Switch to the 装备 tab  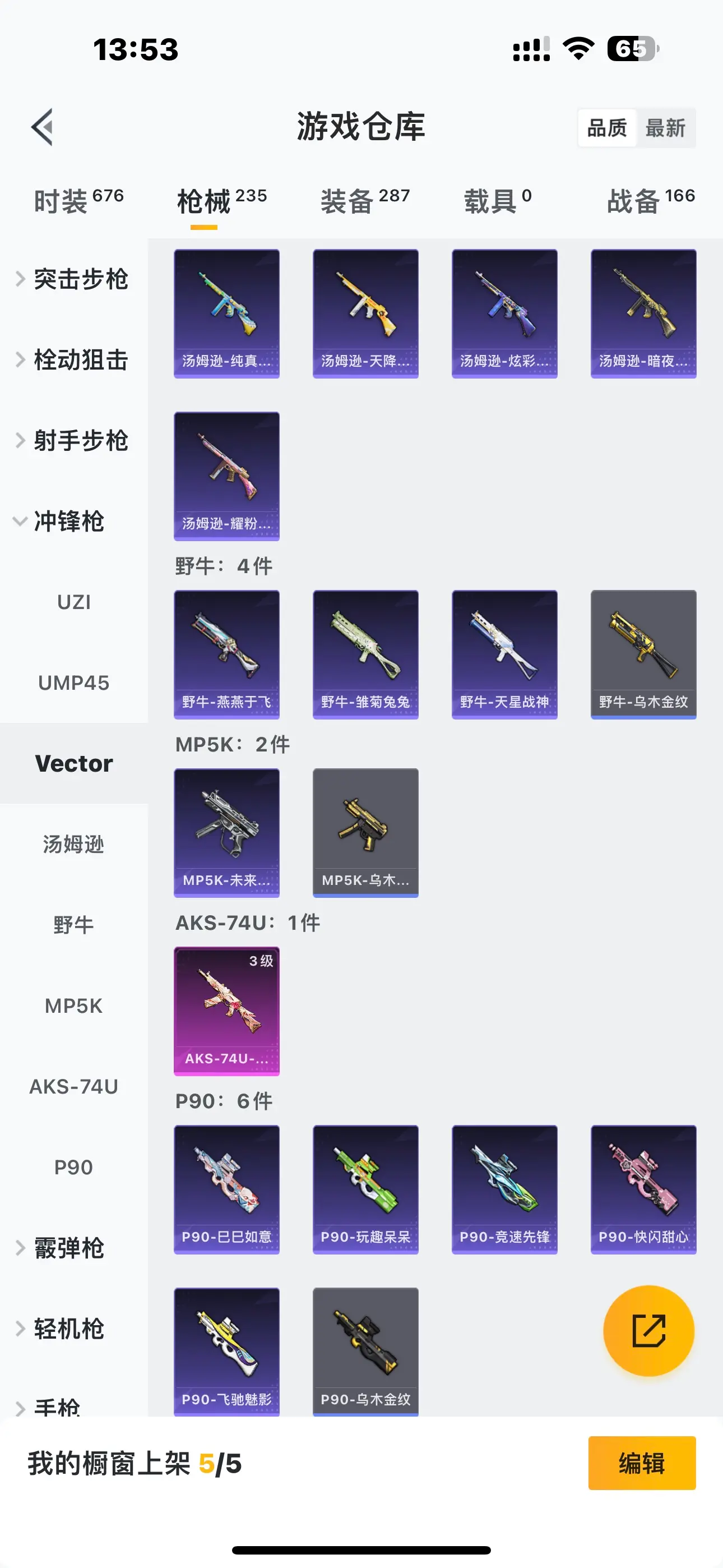pos(365,201)
